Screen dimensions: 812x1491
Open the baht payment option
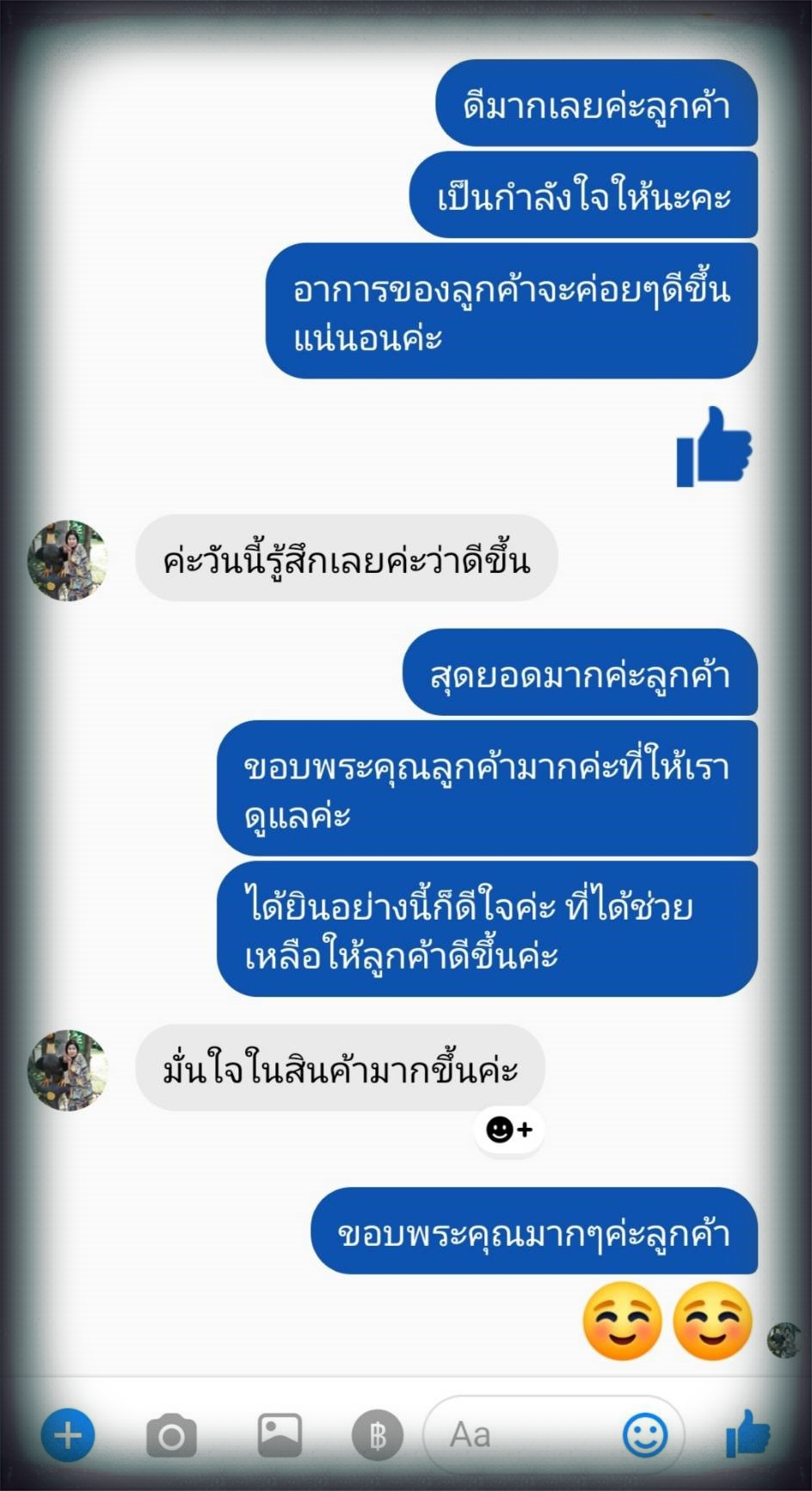pos(377,1435)
